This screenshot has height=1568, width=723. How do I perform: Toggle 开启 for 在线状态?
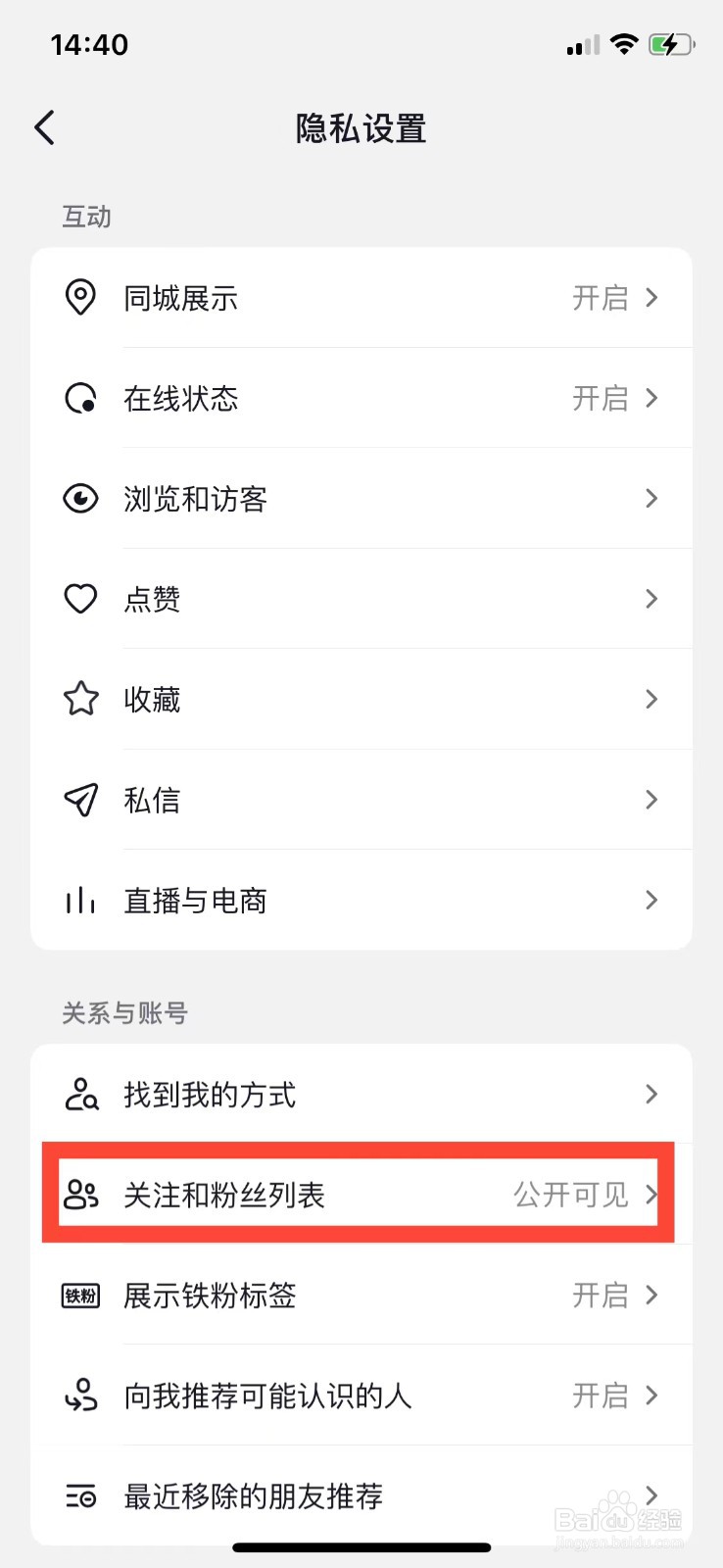coord(601,398)
